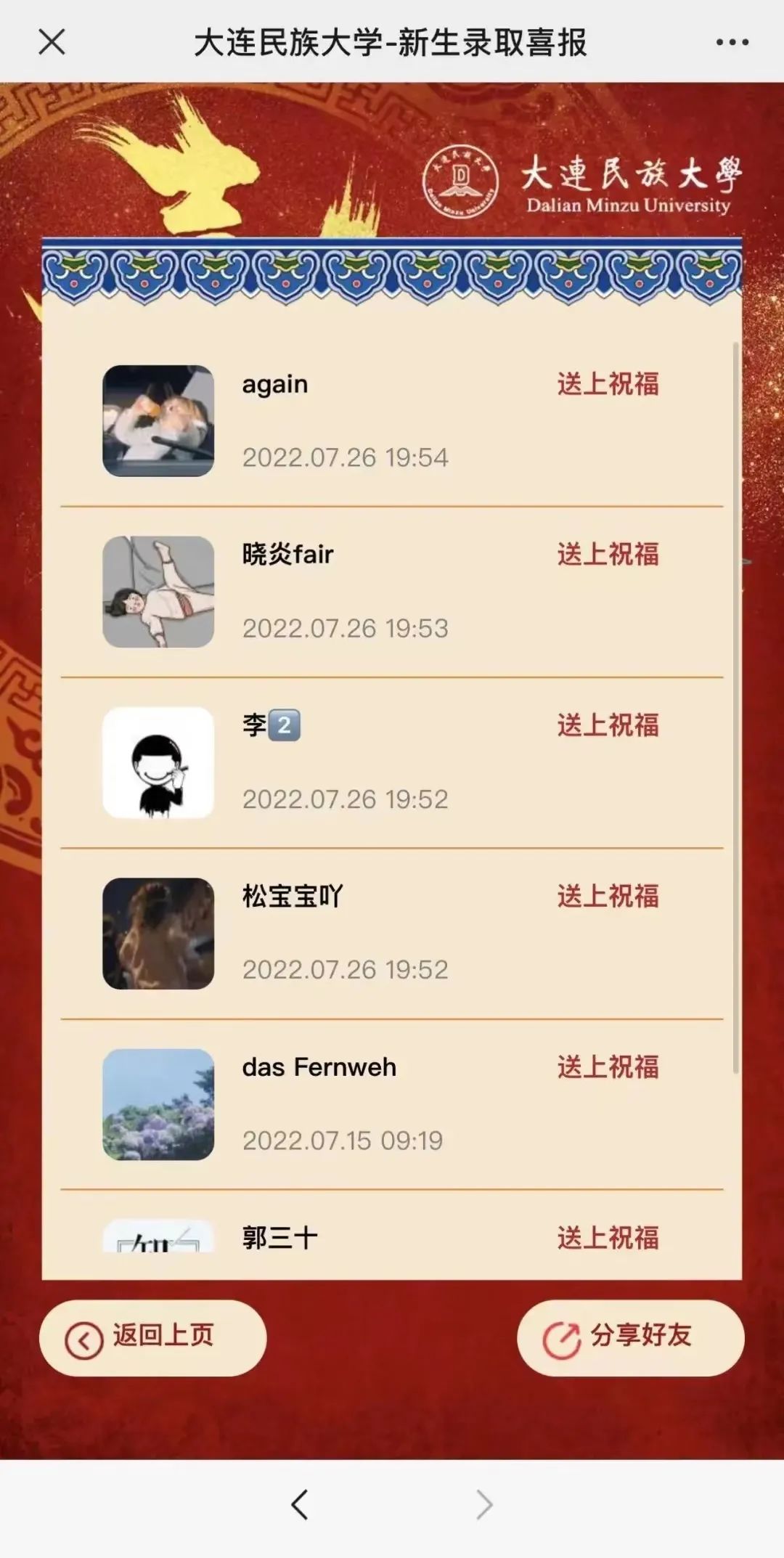The image size is (784, 1558).
Task: Tap 送上祝福 next to 郭三十
Action: [608, 1238]
